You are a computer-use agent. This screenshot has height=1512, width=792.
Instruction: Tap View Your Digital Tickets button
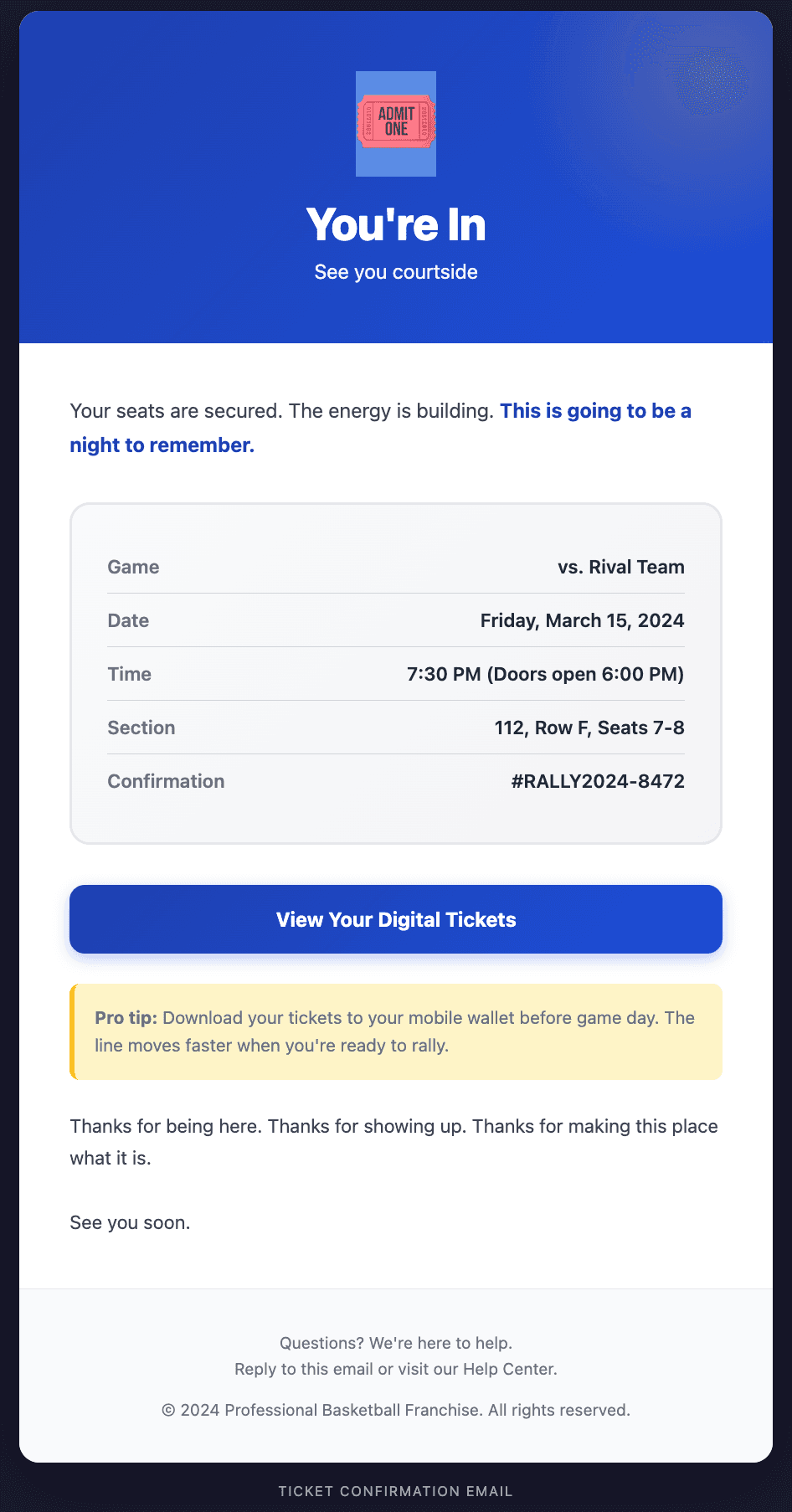click(x=396, y=919)
